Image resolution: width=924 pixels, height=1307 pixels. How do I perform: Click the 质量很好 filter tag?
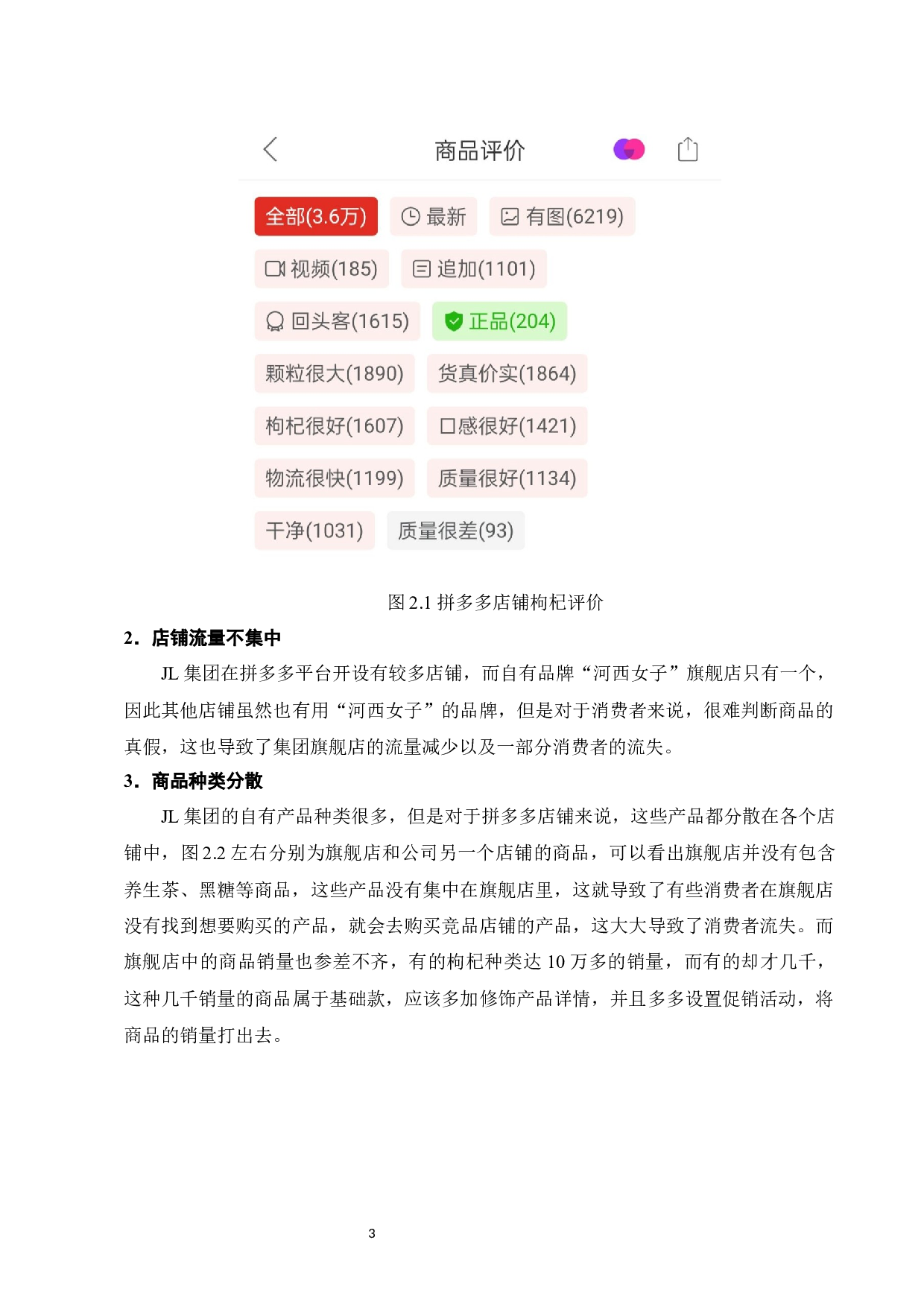pyautogui.click(x=509, y=478)
